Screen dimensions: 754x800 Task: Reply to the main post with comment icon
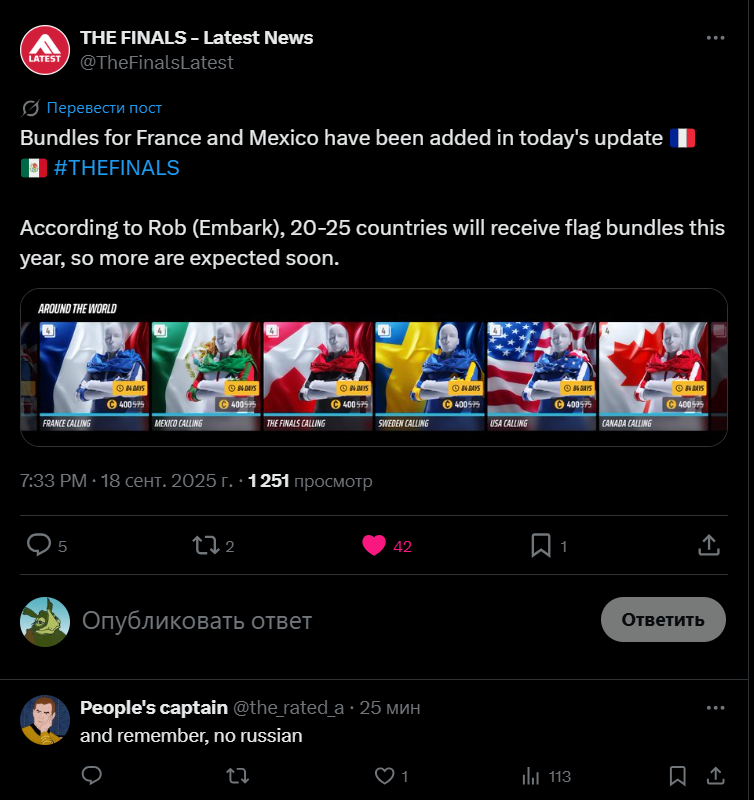[39, 545]
